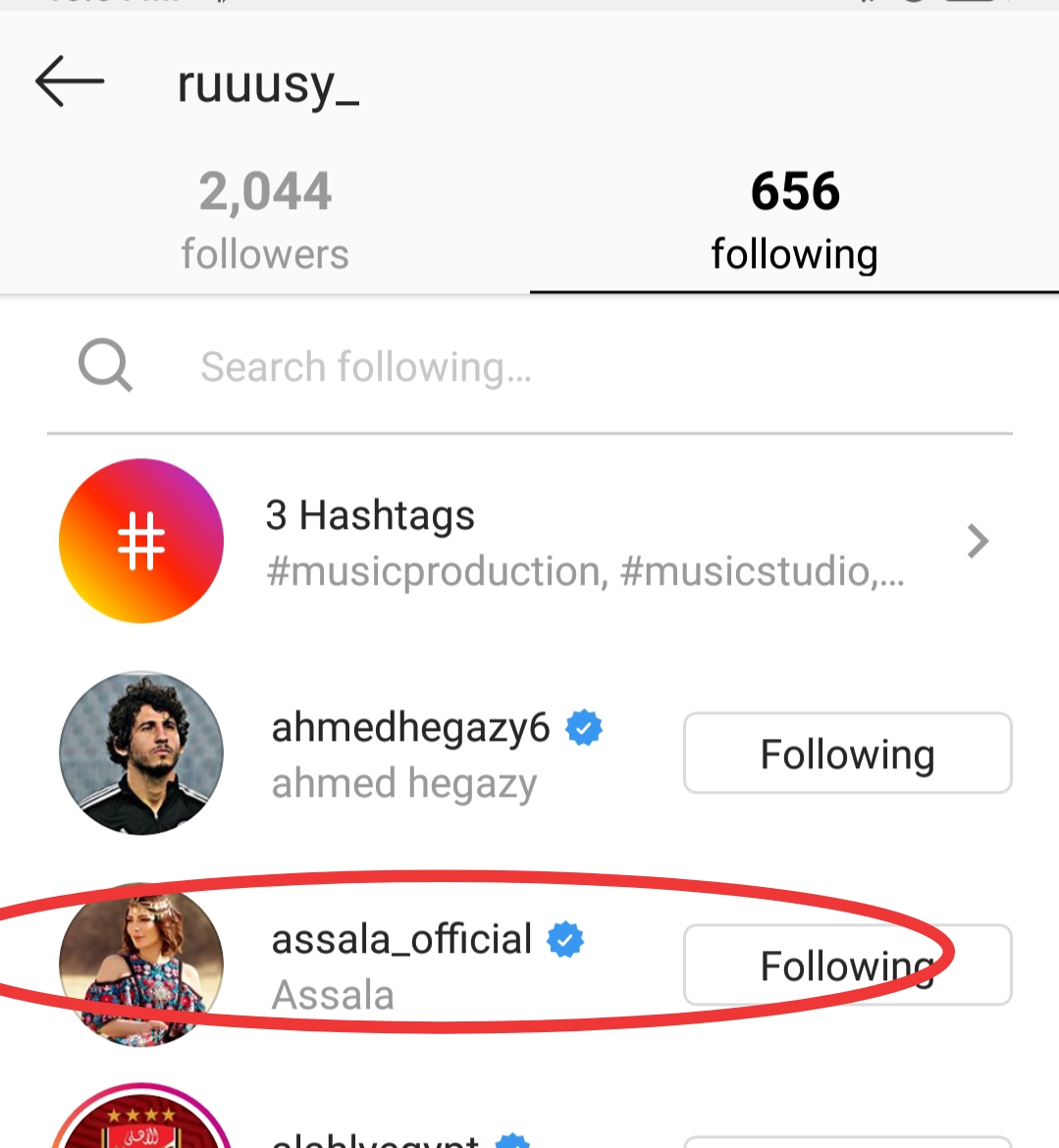1059x1148 pixels.
Task: Open ahmedhegazy6's profile
Action: [410, 729]
